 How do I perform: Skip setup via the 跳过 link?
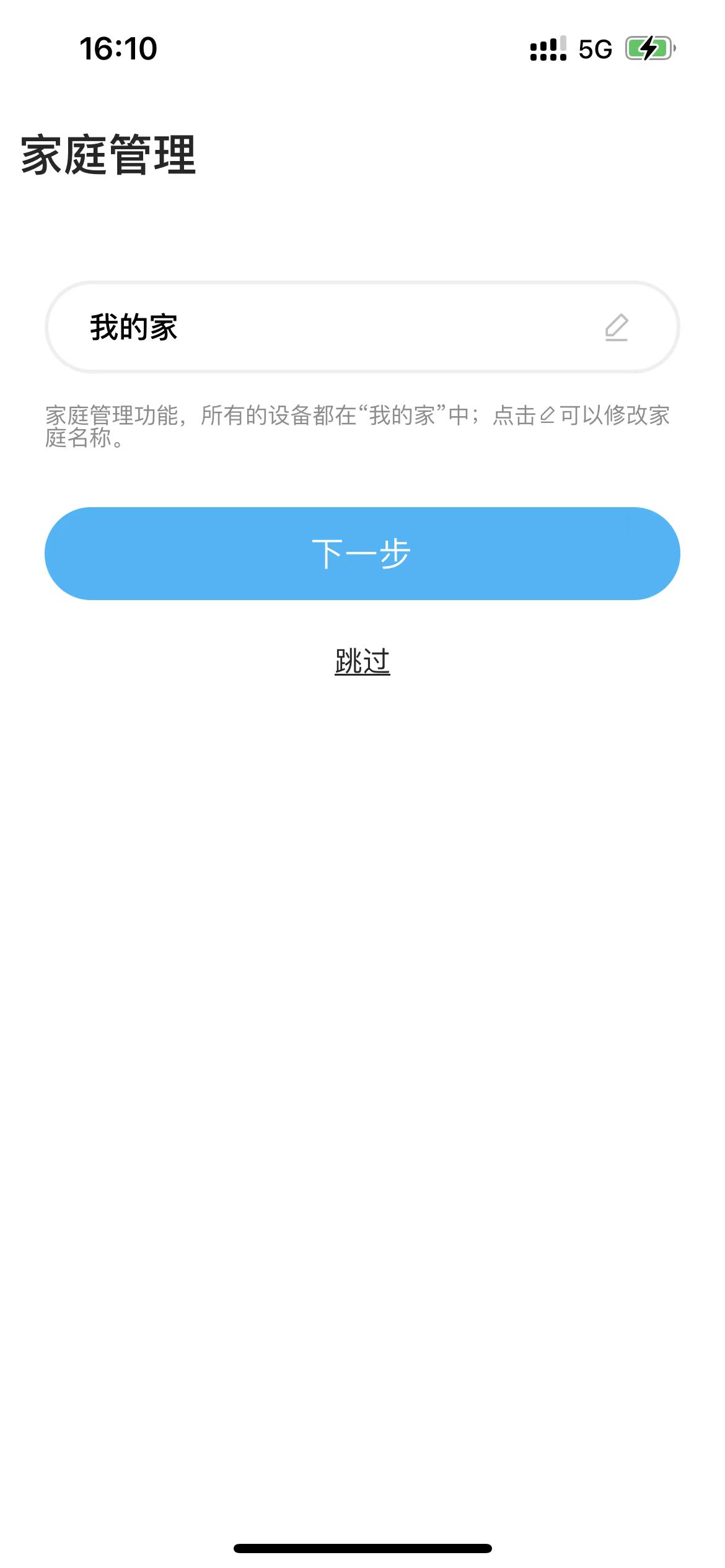coord(362,661)
